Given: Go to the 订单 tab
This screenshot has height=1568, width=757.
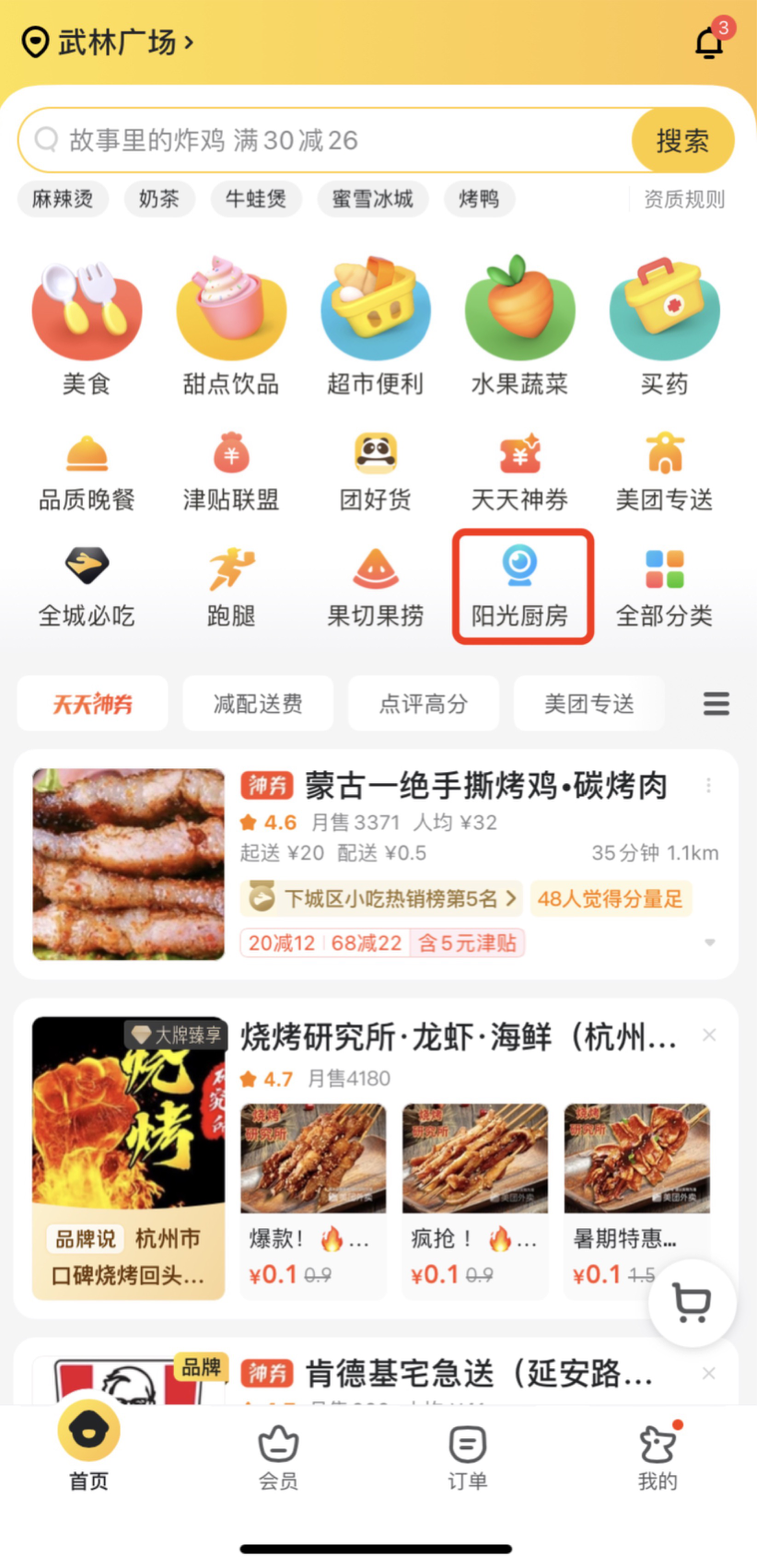Looking at the screenshot, I should (468, 1456).
